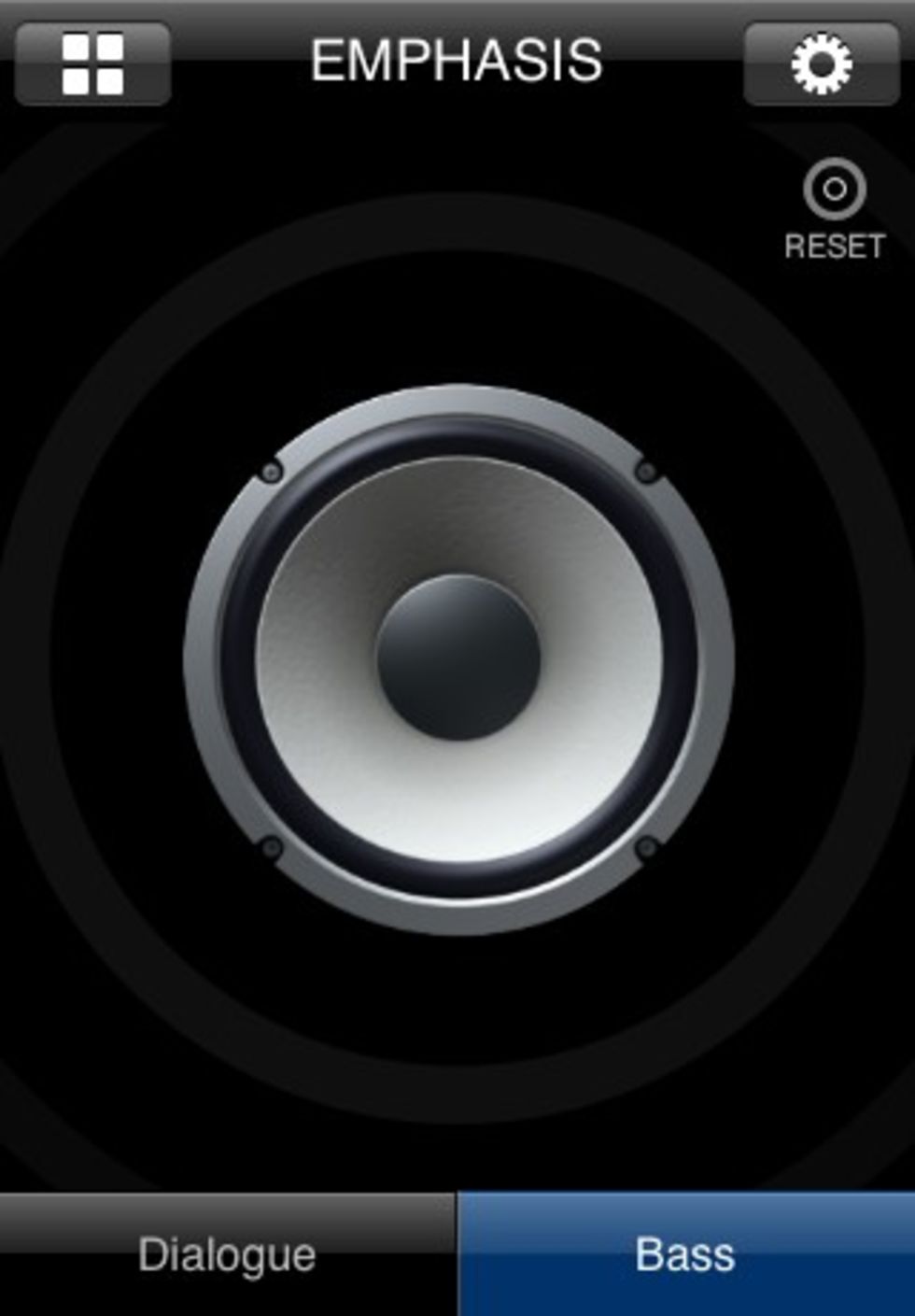Tap the speaker emphasis control
The width and height of the screenshot is (915, 1316).
(458, 658)
